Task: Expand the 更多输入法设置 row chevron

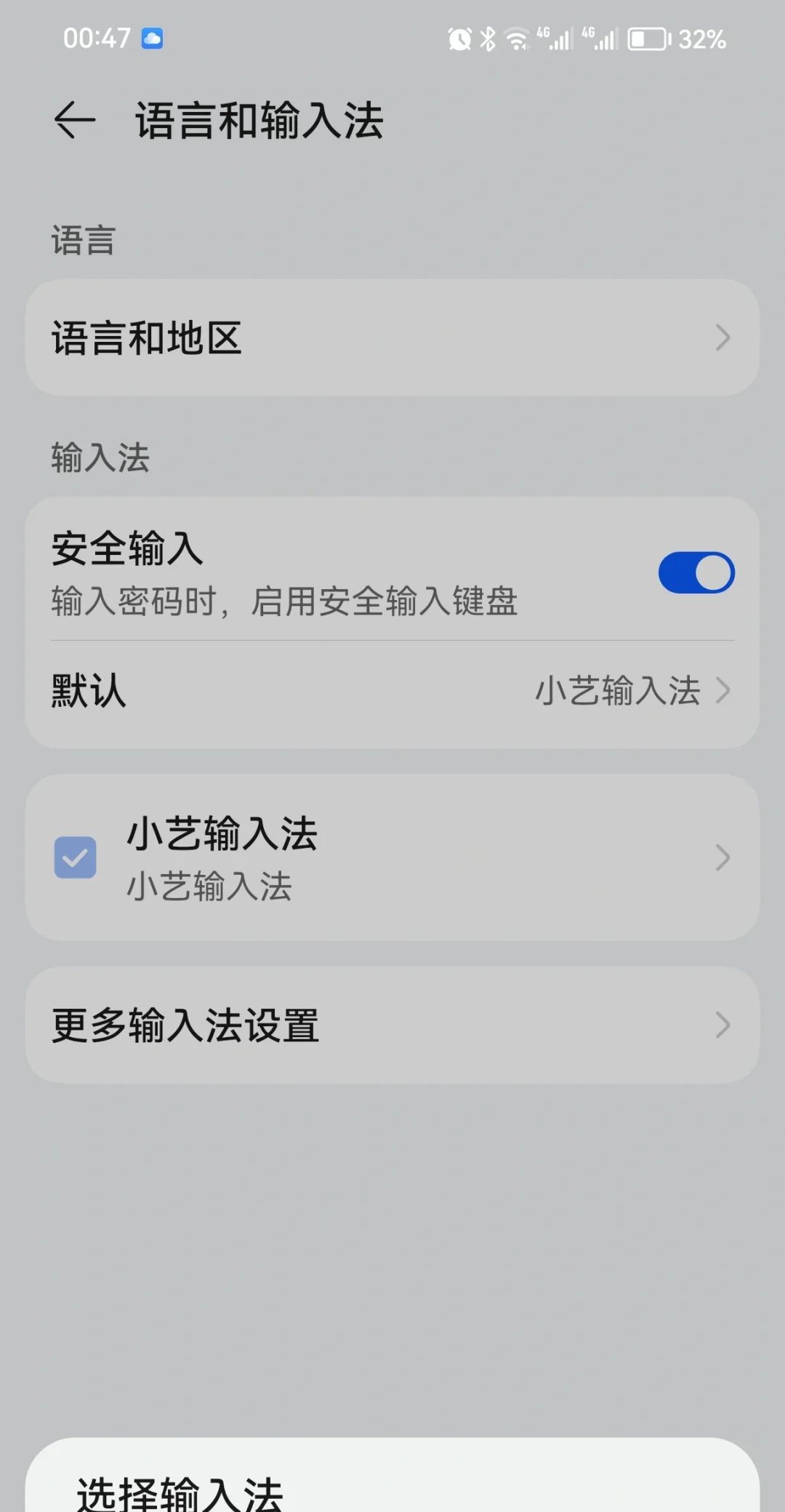Action: 722,1025
